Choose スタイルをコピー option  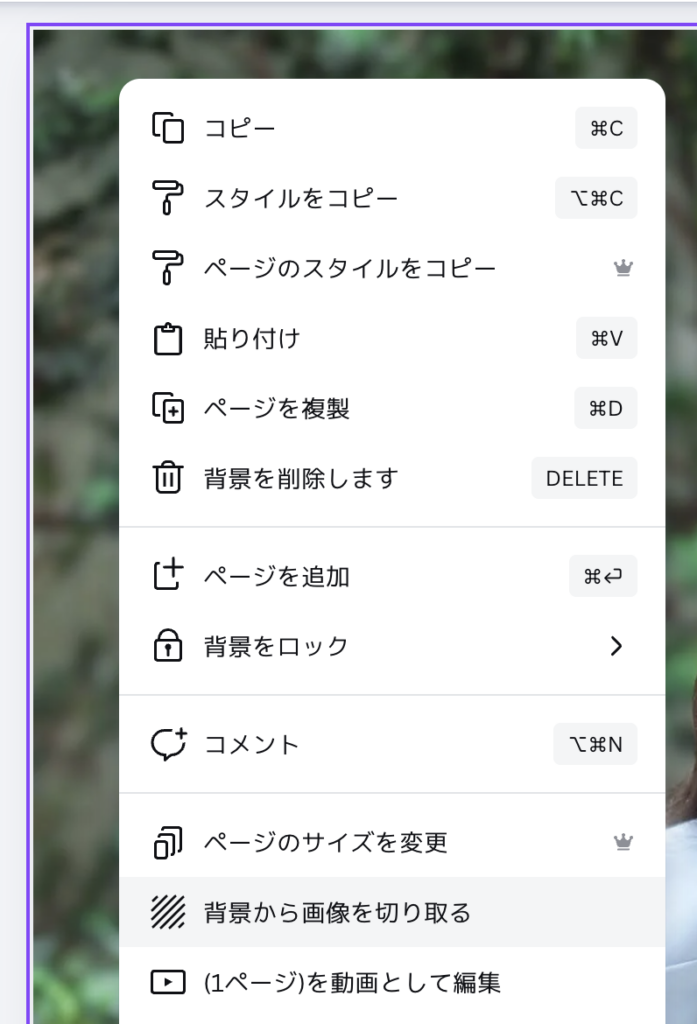point(300,199)
